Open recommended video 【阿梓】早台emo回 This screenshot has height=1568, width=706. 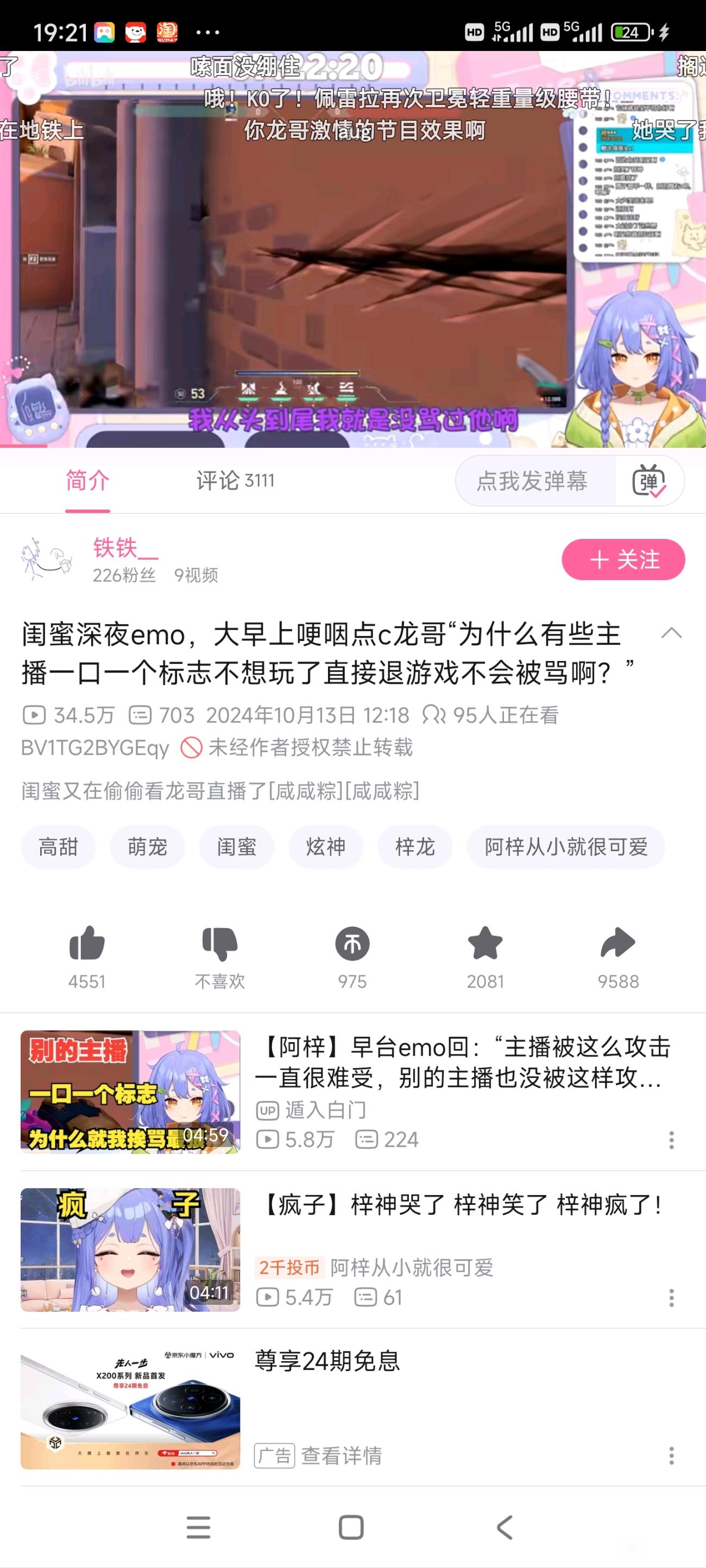tap(463, 1062)
